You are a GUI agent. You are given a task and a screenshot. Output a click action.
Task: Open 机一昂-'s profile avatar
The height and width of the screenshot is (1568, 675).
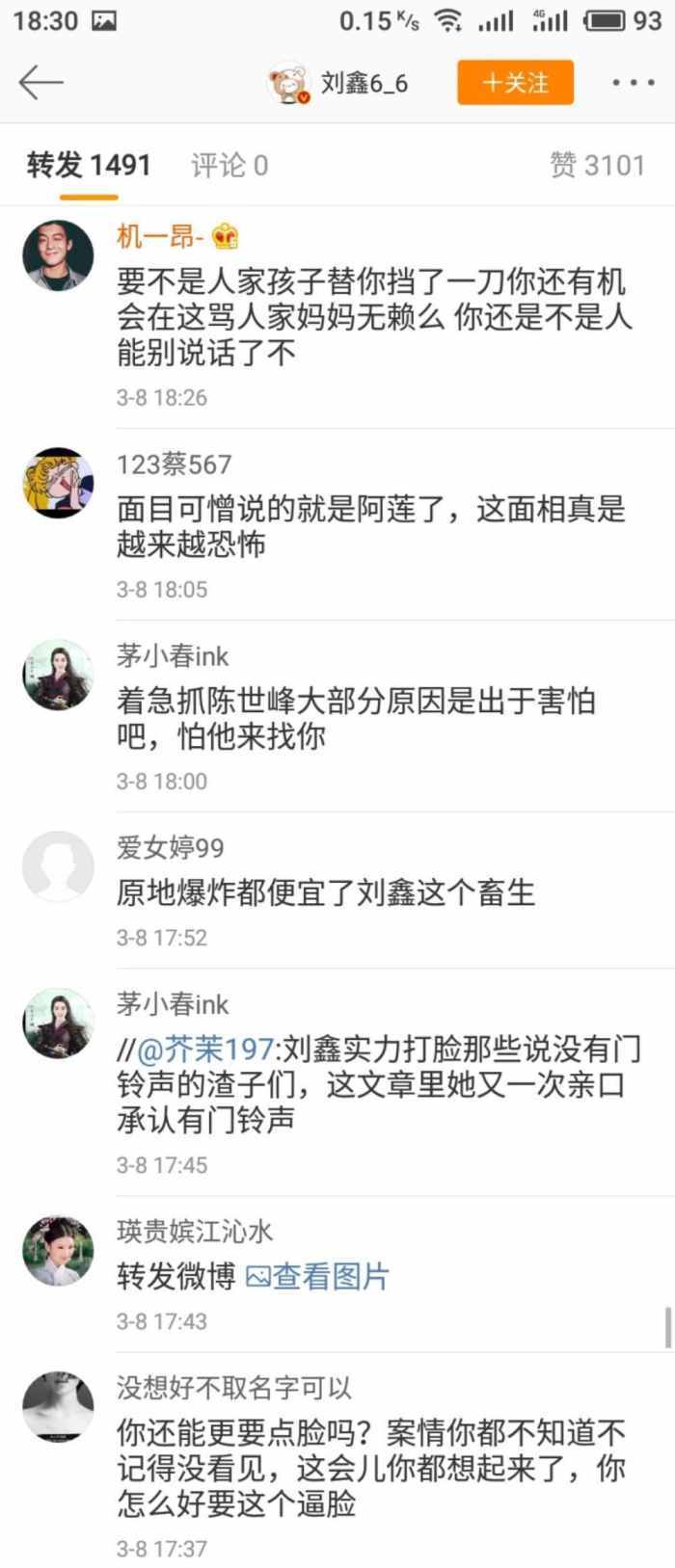tap(58, 254)
